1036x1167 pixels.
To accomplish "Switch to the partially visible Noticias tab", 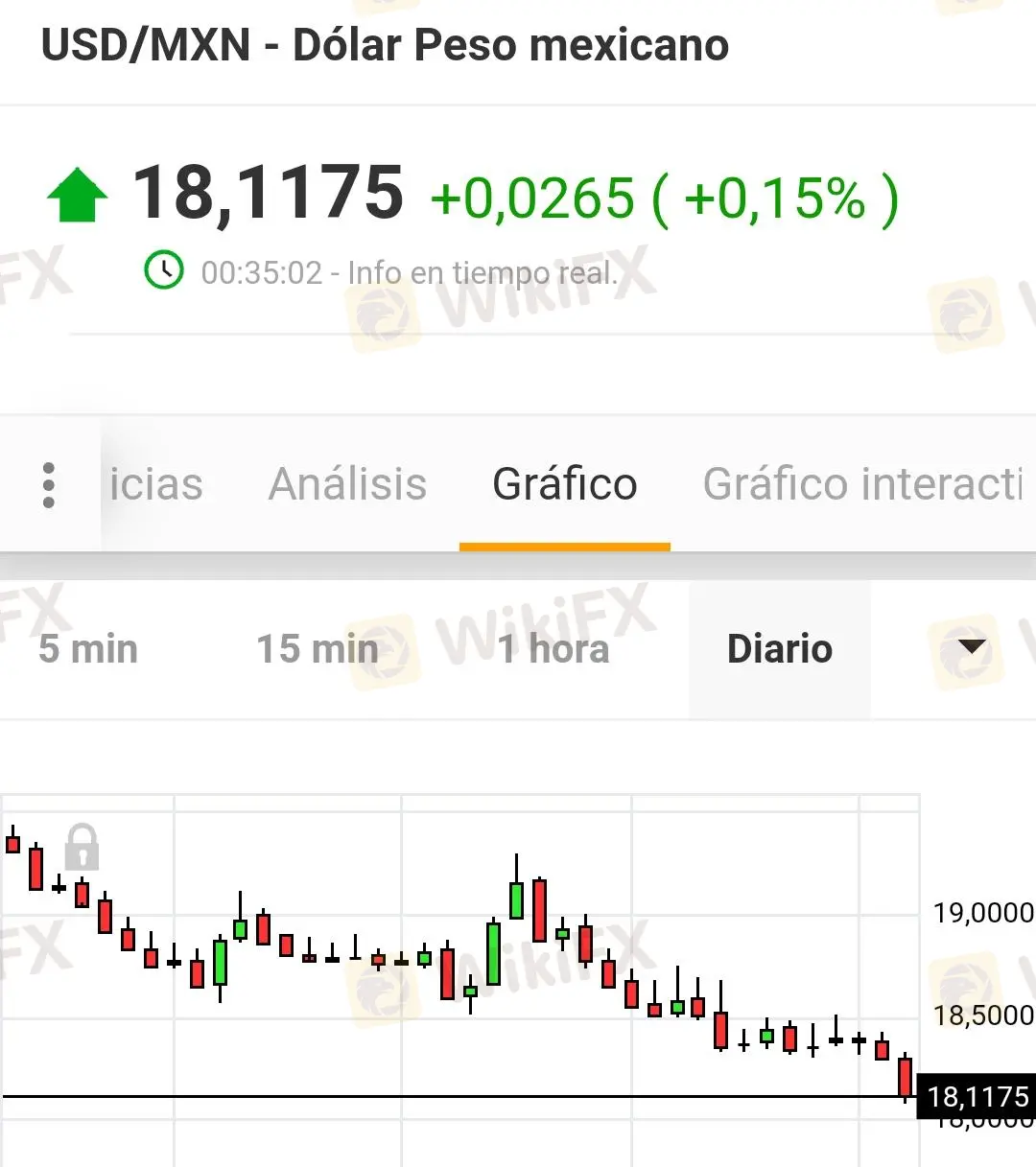I will (x=156, y=484).
